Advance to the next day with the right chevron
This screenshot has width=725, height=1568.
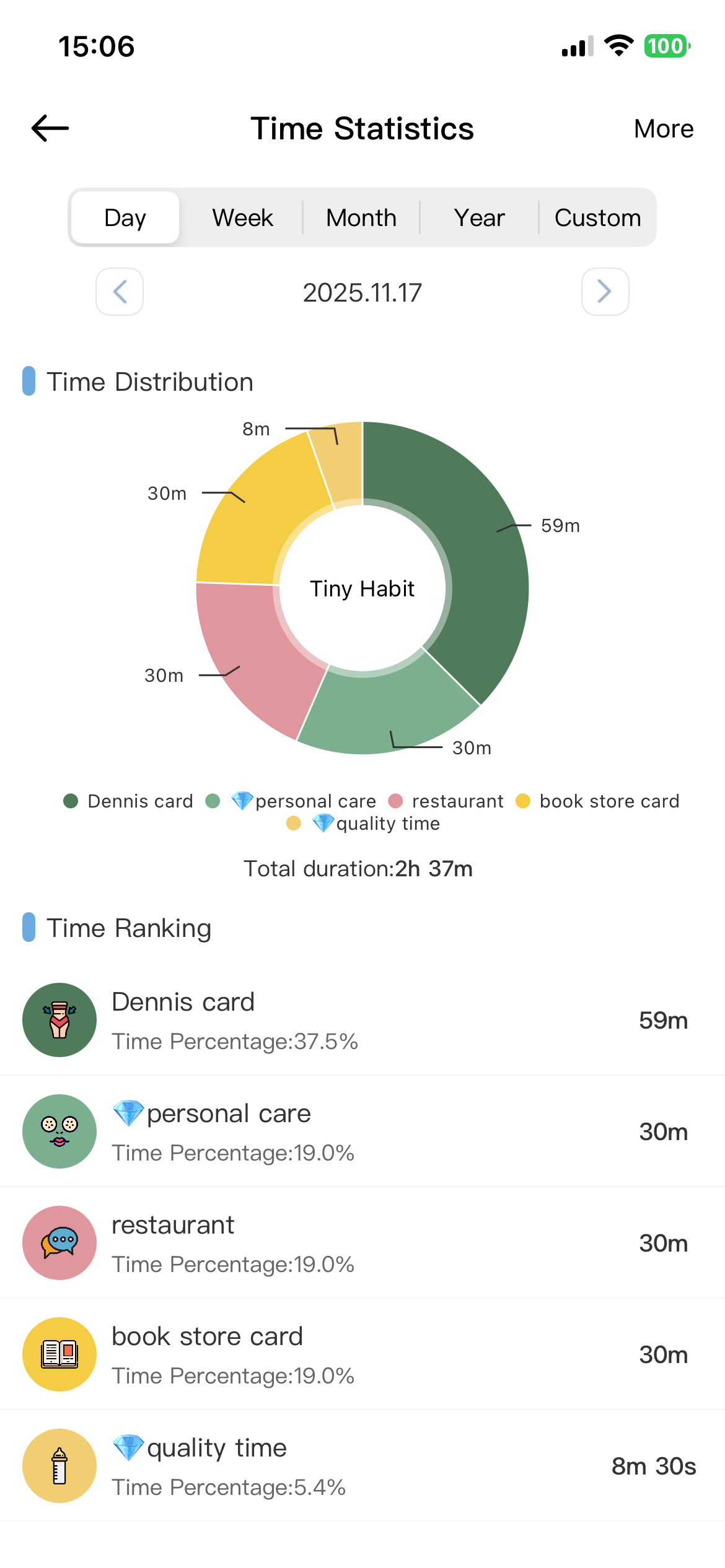tap(605, 292)
